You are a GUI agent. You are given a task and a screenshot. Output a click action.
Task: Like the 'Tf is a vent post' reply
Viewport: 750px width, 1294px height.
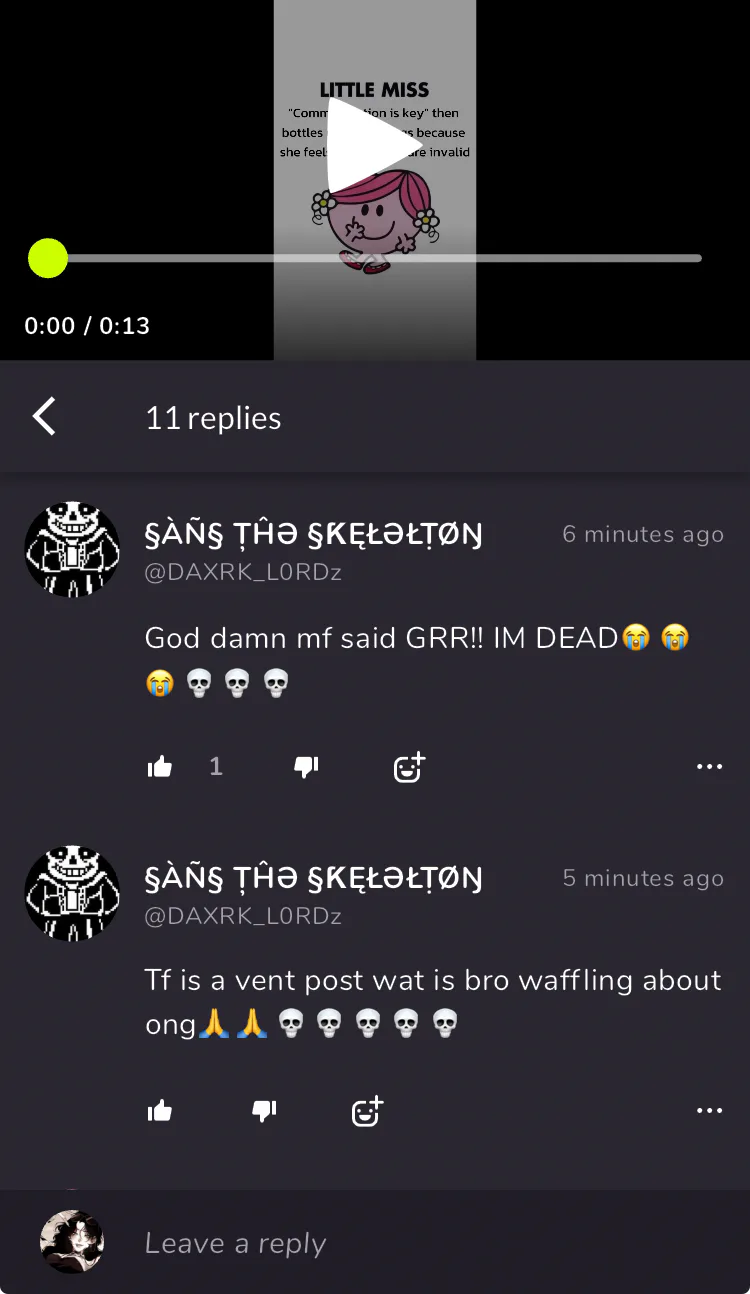(x=160, y=1111)
